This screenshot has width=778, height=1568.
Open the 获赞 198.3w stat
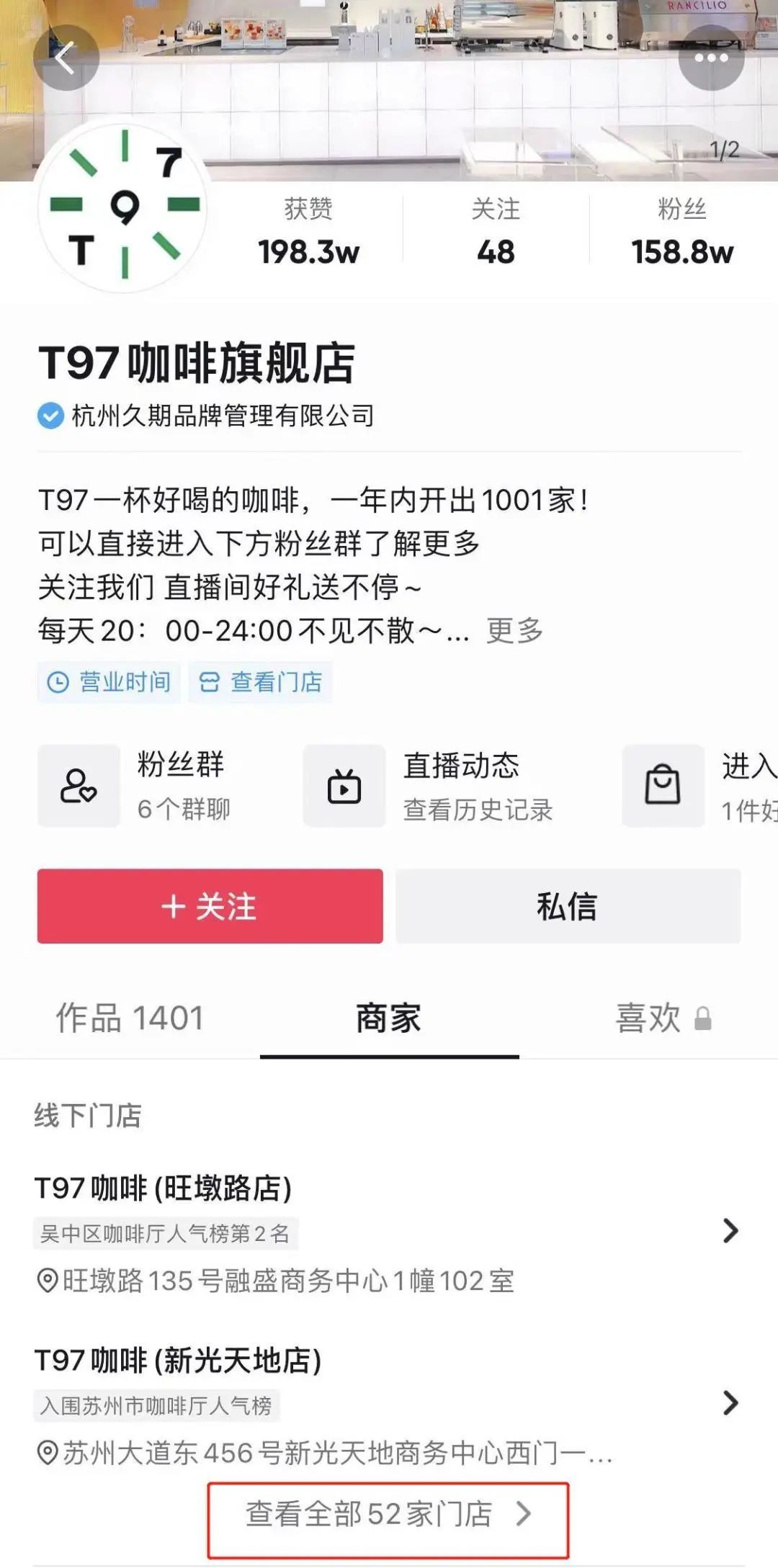point(308,232)
